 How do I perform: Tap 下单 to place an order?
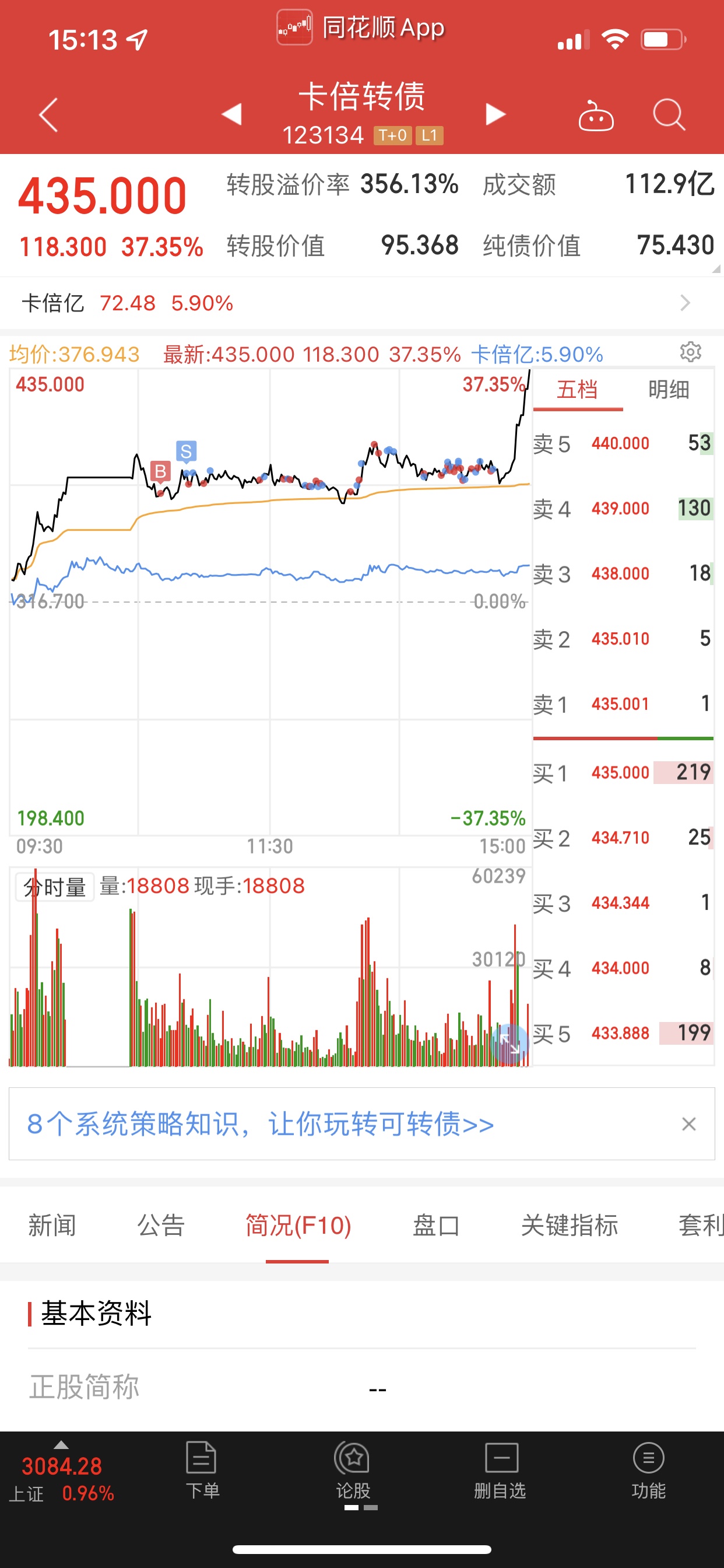coord(202,1471)
